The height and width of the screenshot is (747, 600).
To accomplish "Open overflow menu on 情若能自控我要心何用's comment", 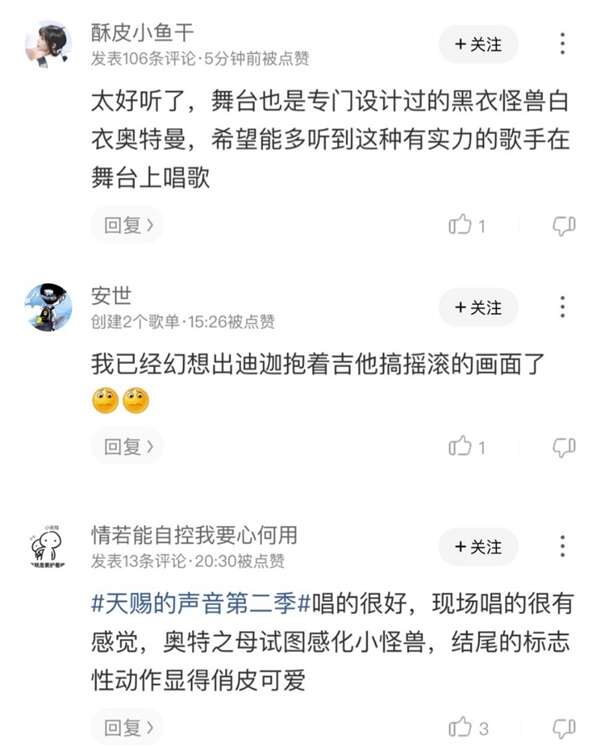I will tap(563, 547).
